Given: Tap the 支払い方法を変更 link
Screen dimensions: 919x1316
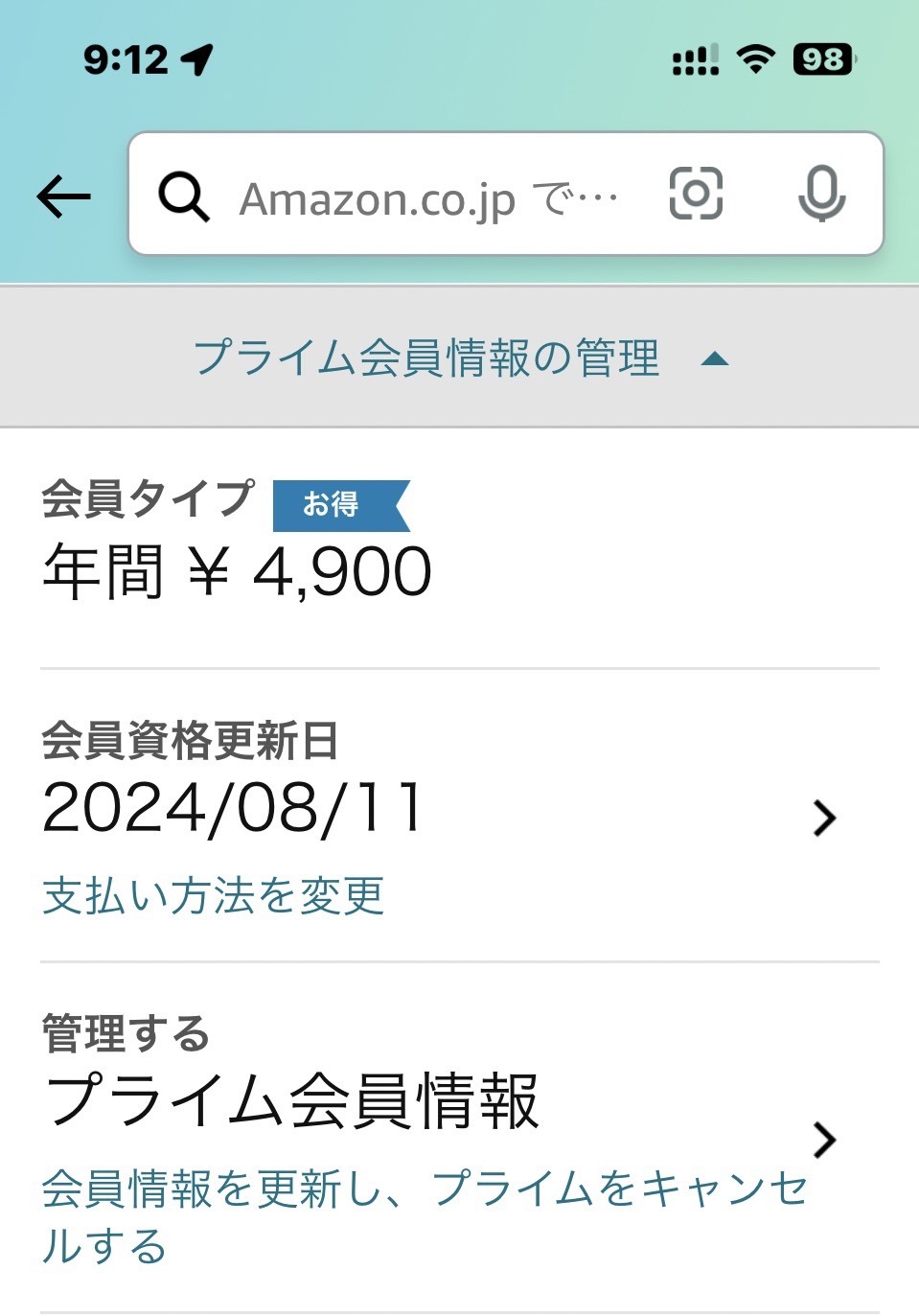Looking at the screenshot, I should click(213, 896).
